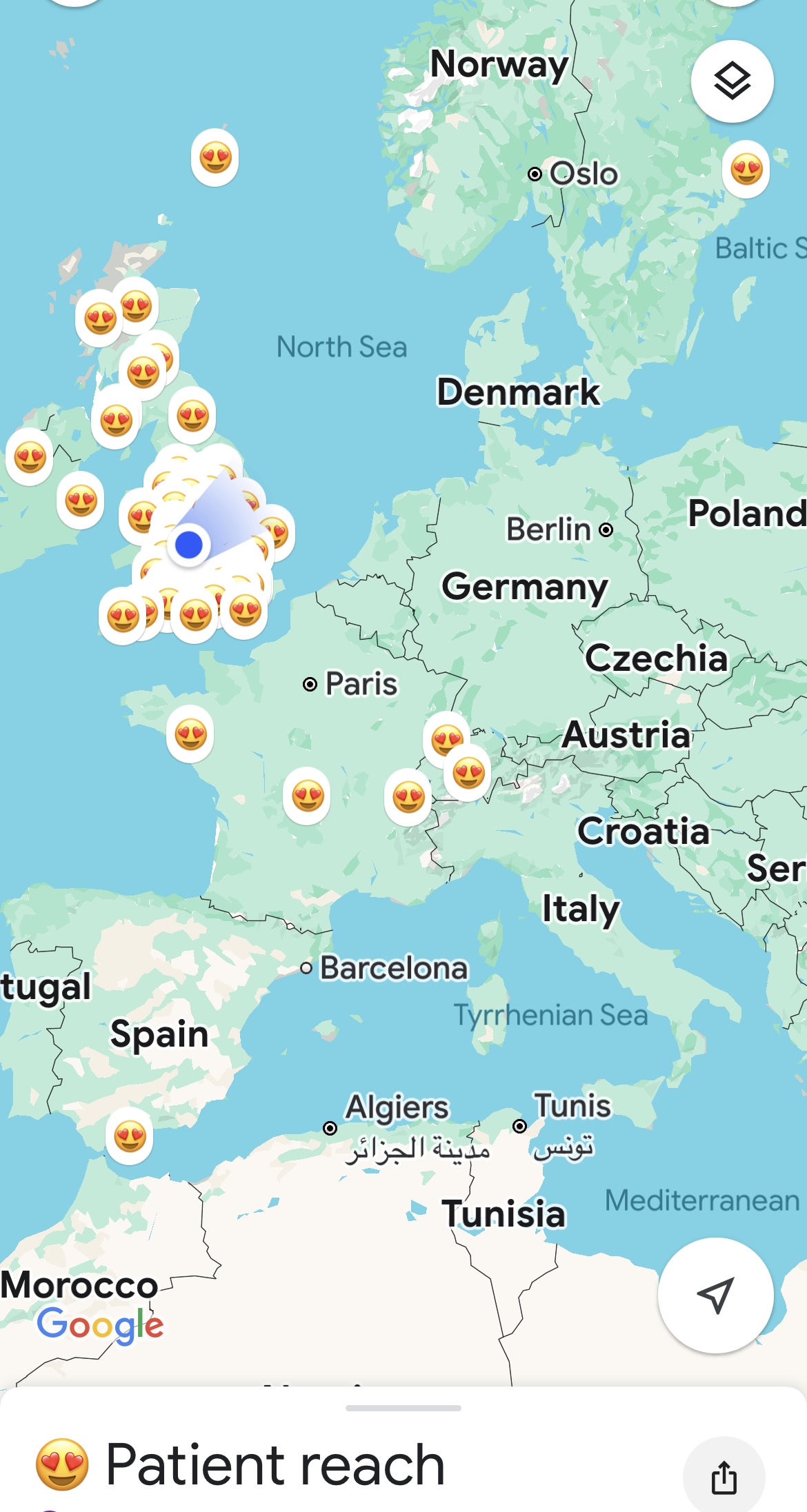
Task: Select the emoji pin near the Baltic Sea
Action: click(746, 169)
